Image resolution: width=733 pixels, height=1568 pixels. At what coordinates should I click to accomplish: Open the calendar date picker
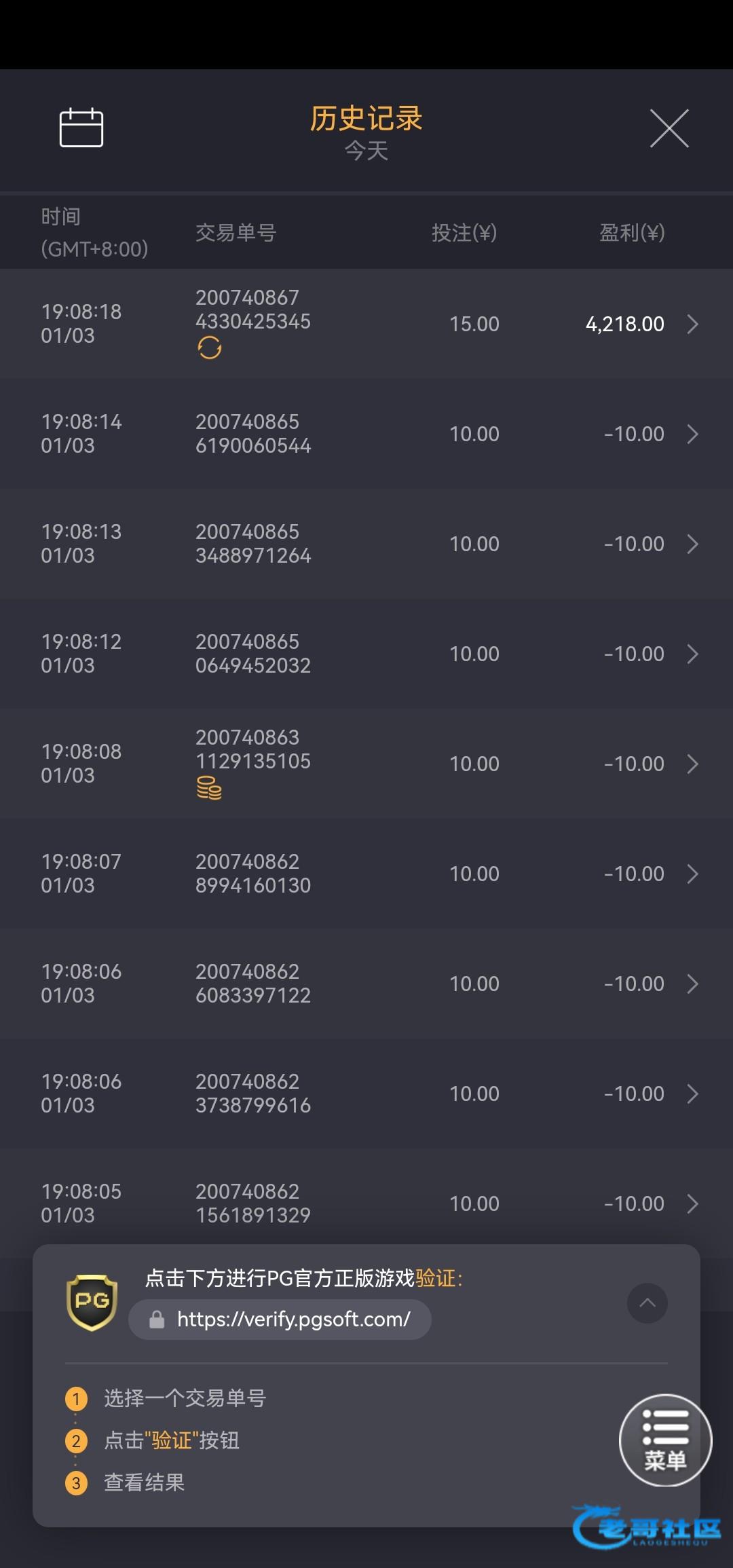coord(81,128)
